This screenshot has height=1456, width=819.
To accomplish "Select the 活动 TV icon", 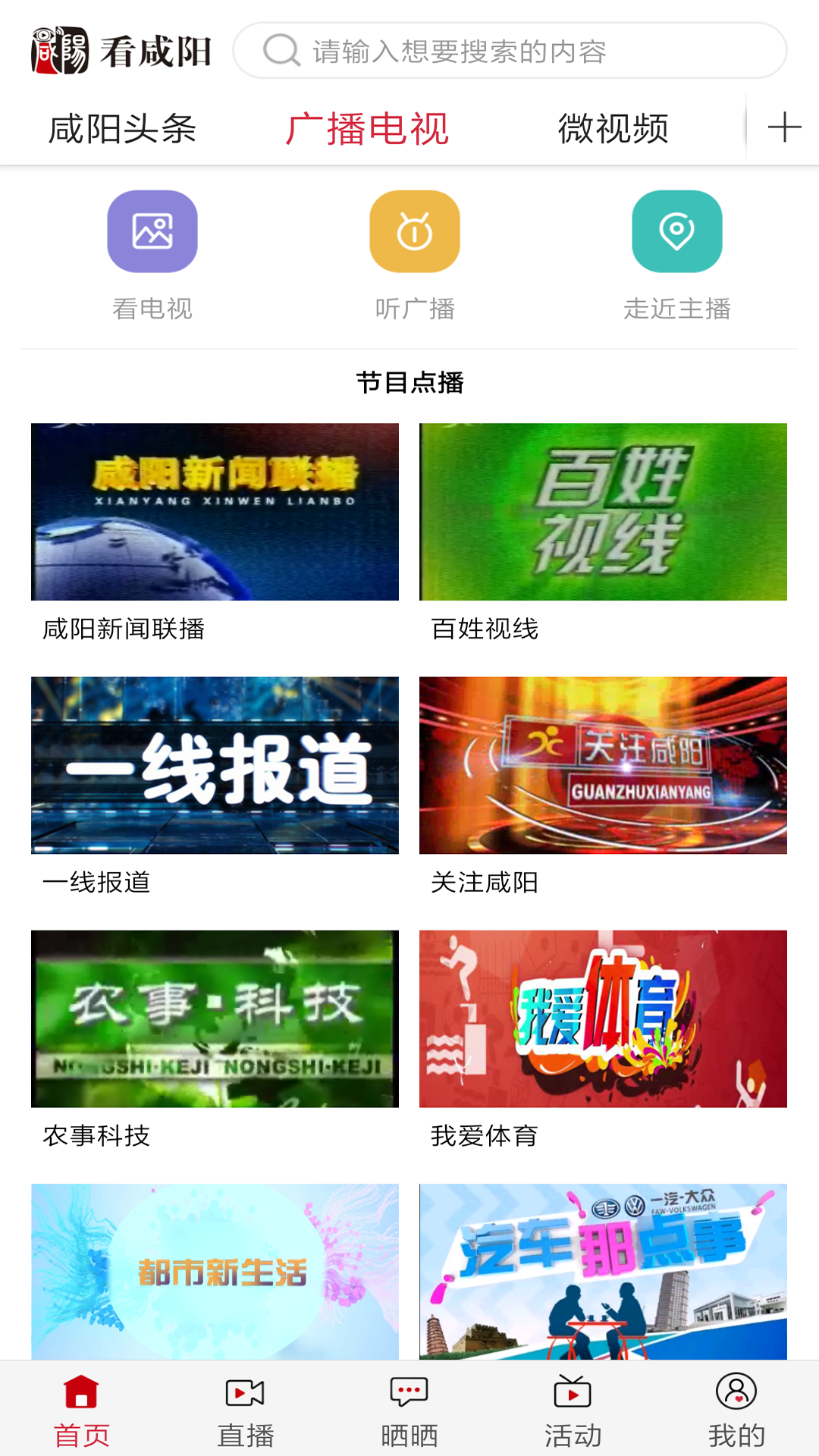I will (571, 1407).
